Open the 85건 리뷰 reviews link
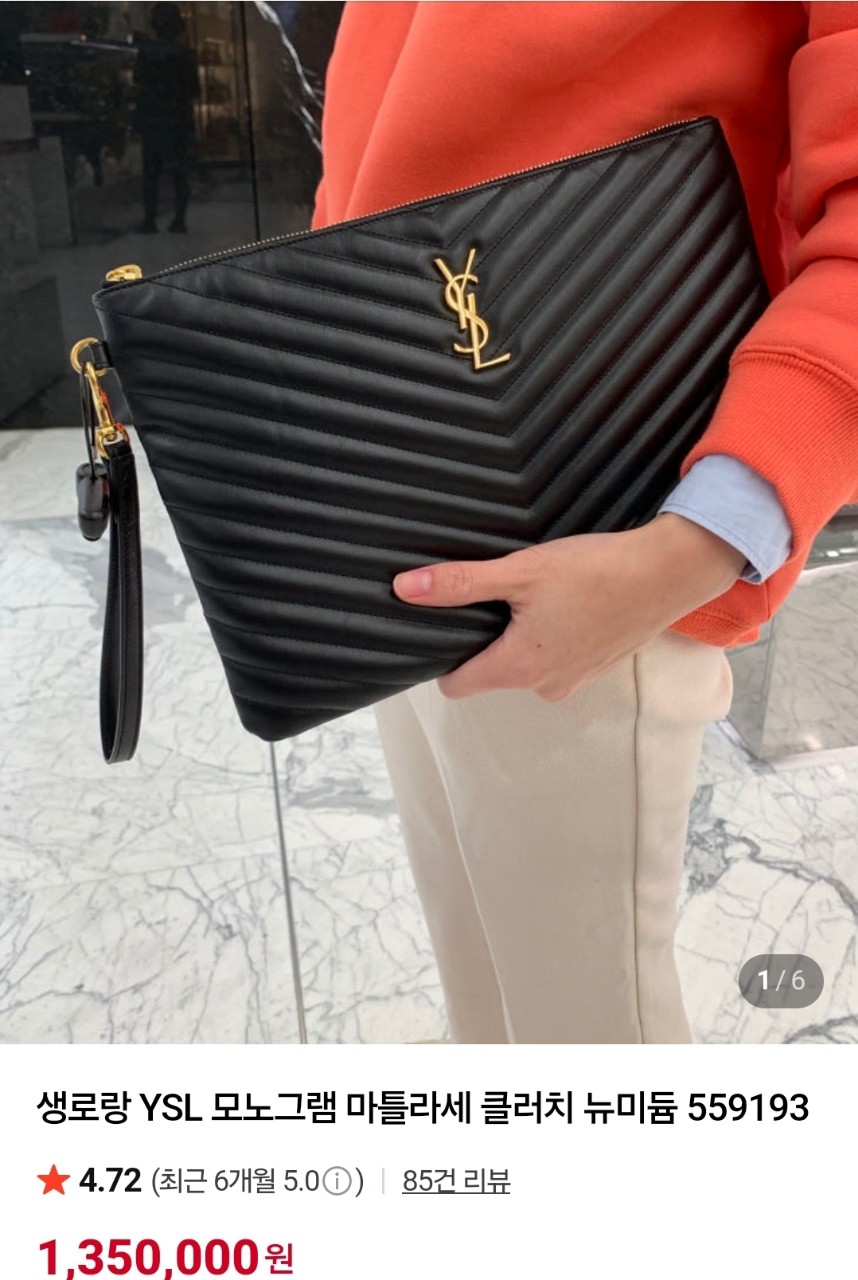Image resolution: width=858 pixels, height=1280 pixels. pyautogui.click(x=456, y=1181)
